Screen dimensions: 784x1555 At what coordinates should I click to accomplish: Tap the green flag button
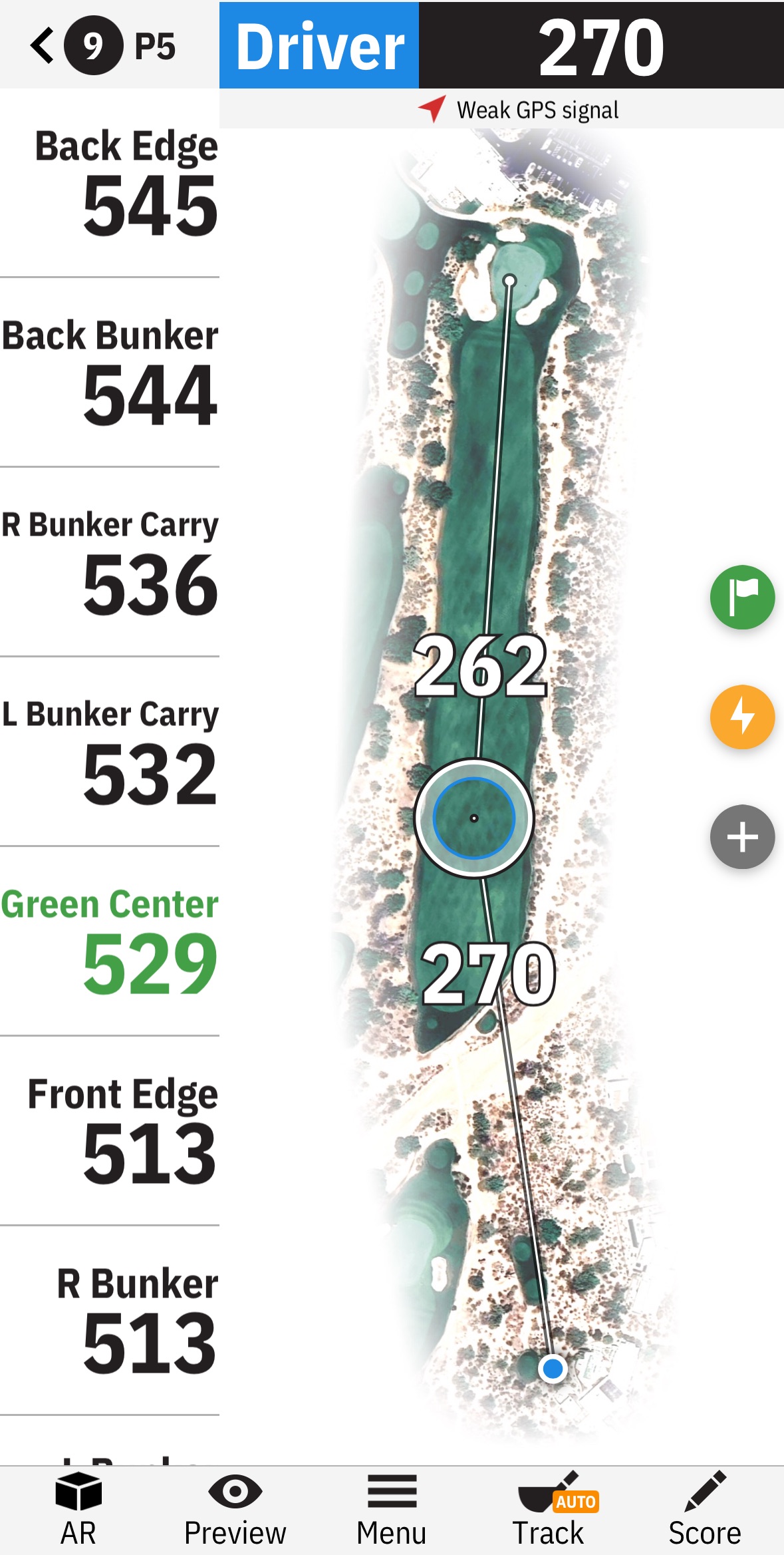point(742,597)
